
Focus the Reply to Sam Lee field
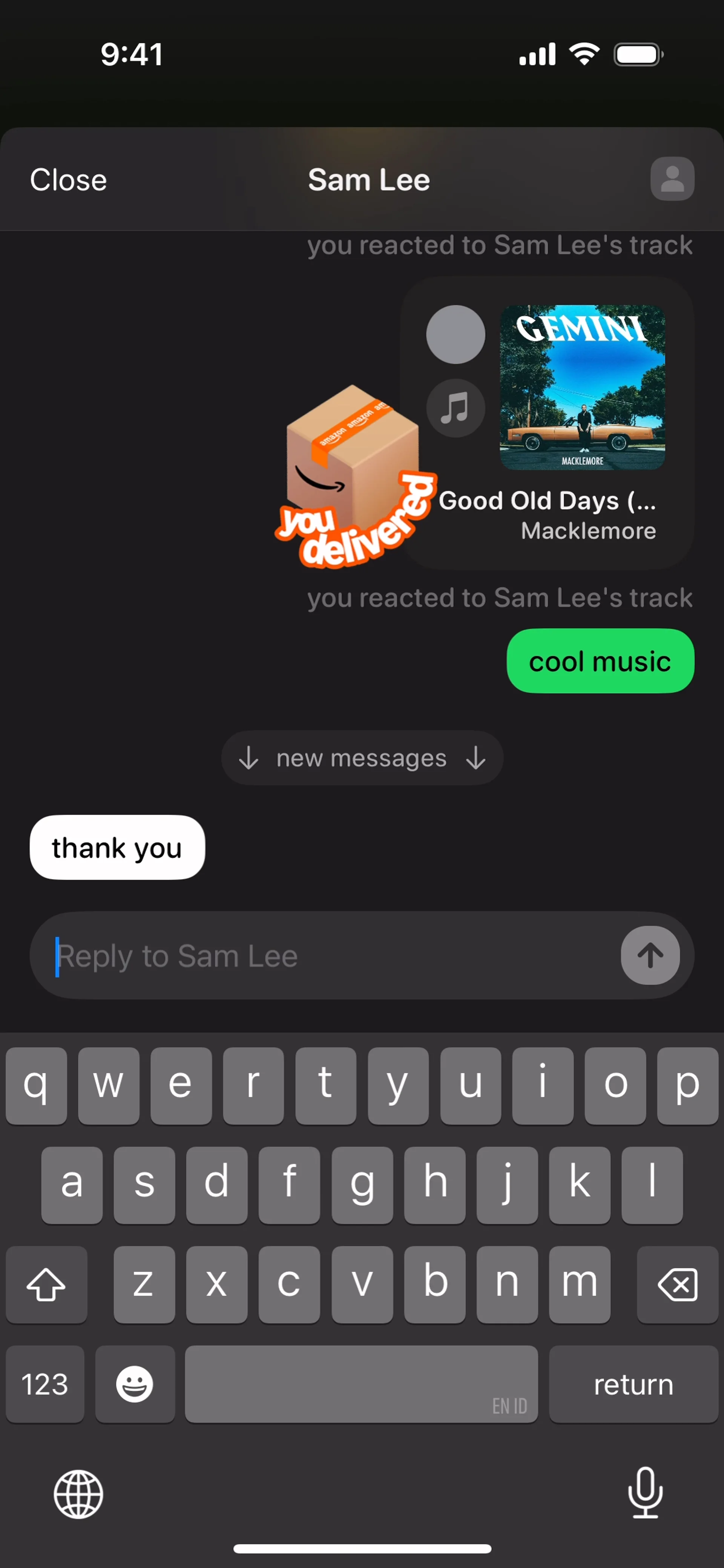[x=329, y=956]
